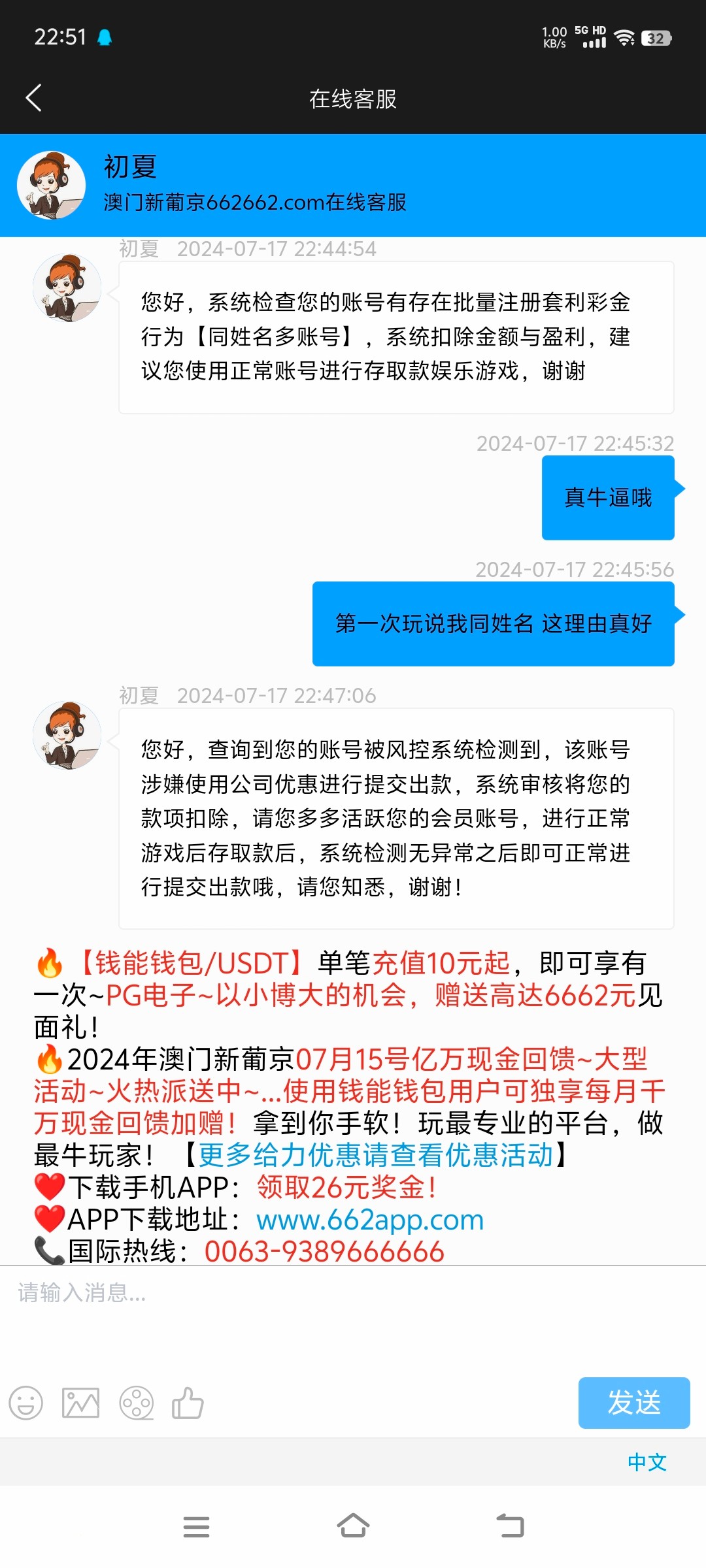
Task: Go back from the 在线客服 chat
Action: pyautogui.click(x=34, y=99)
